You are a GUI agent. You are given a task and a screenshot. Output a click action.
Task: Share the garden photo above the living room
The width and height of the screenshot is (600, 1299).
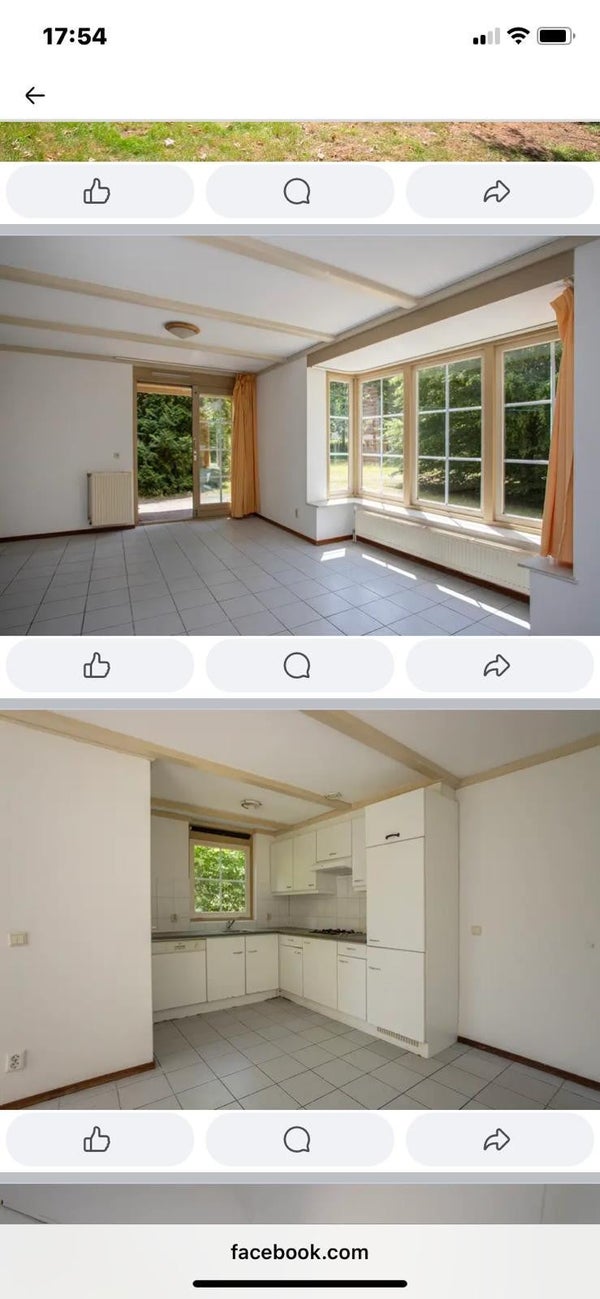click(497, 191)
